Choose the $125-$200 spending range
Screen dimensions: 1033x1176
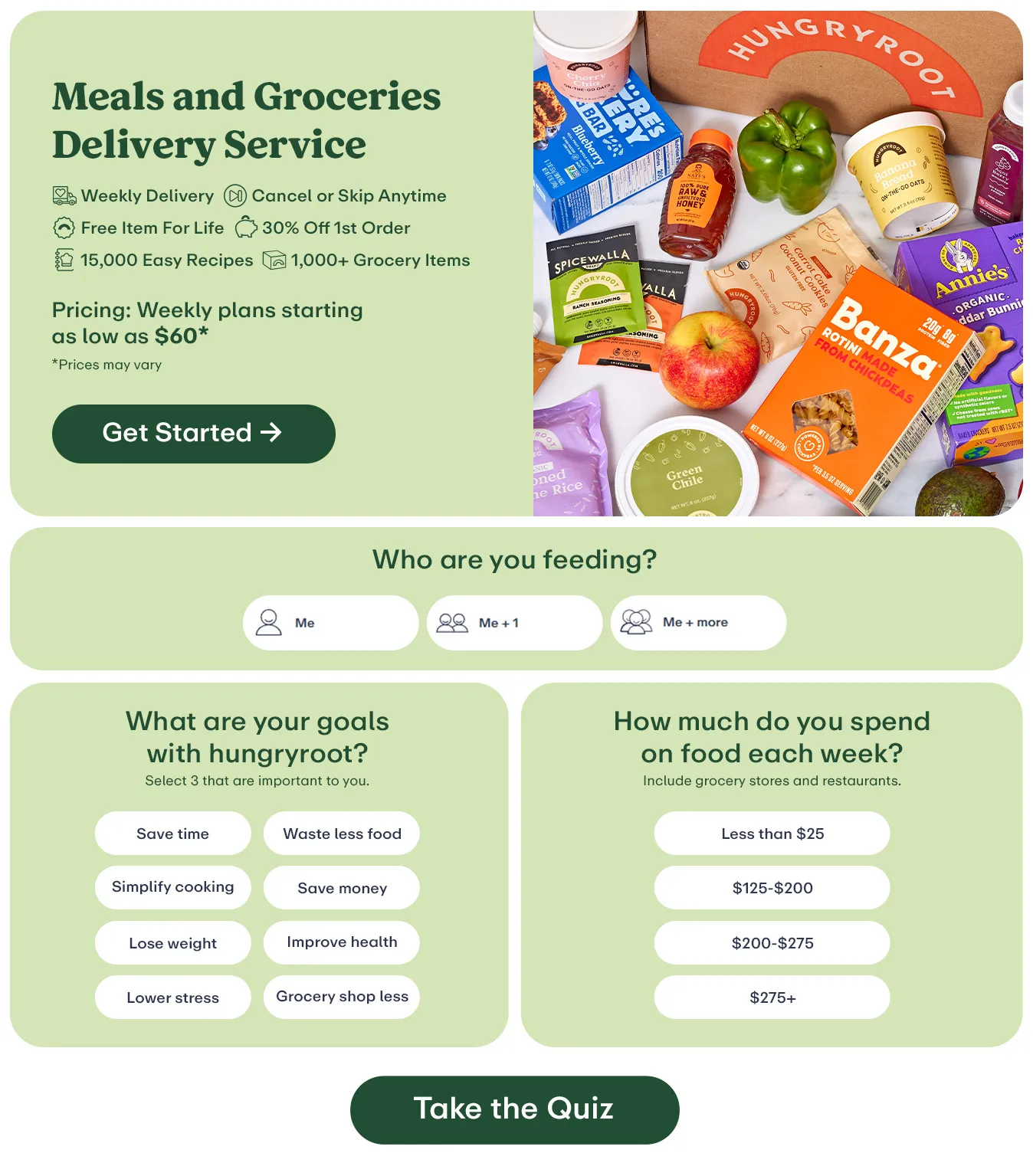click(772, 888)
